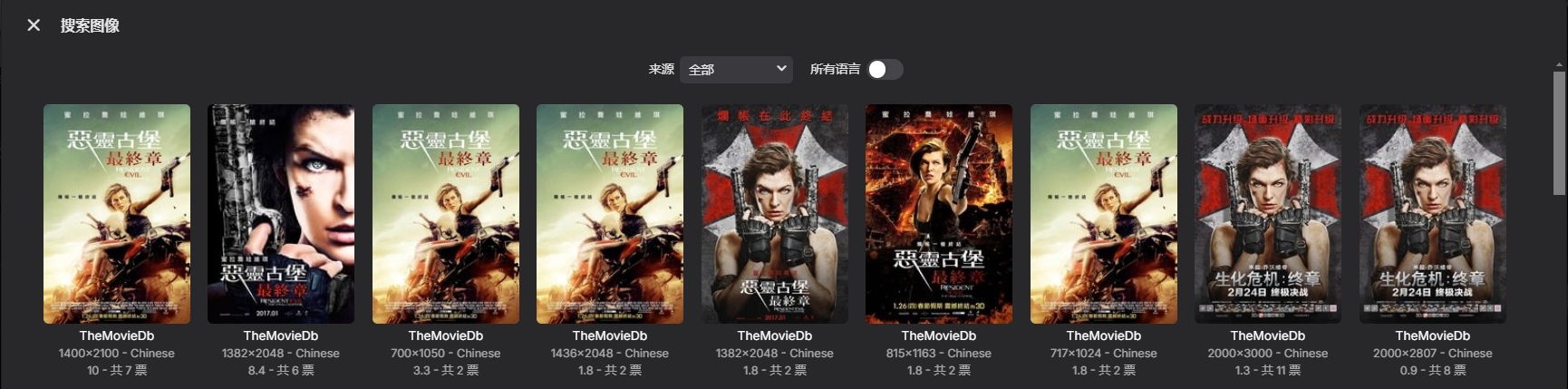Image resolution: width=1568 pixels, height=389 pixels.
Task: Open the 来源 source dropdown
Action: point(736,69)
